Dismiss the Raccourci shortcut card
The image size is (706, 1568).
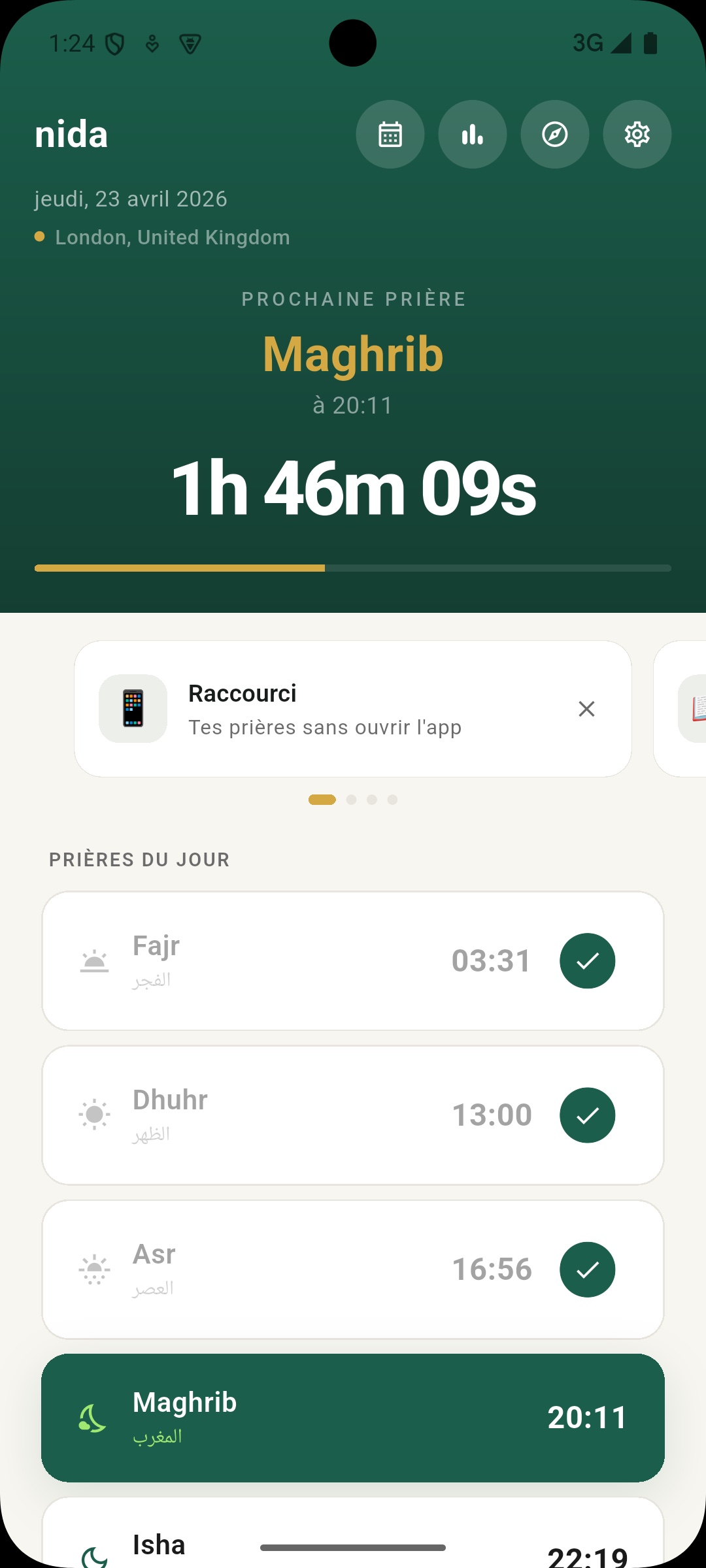click(586, 708)
